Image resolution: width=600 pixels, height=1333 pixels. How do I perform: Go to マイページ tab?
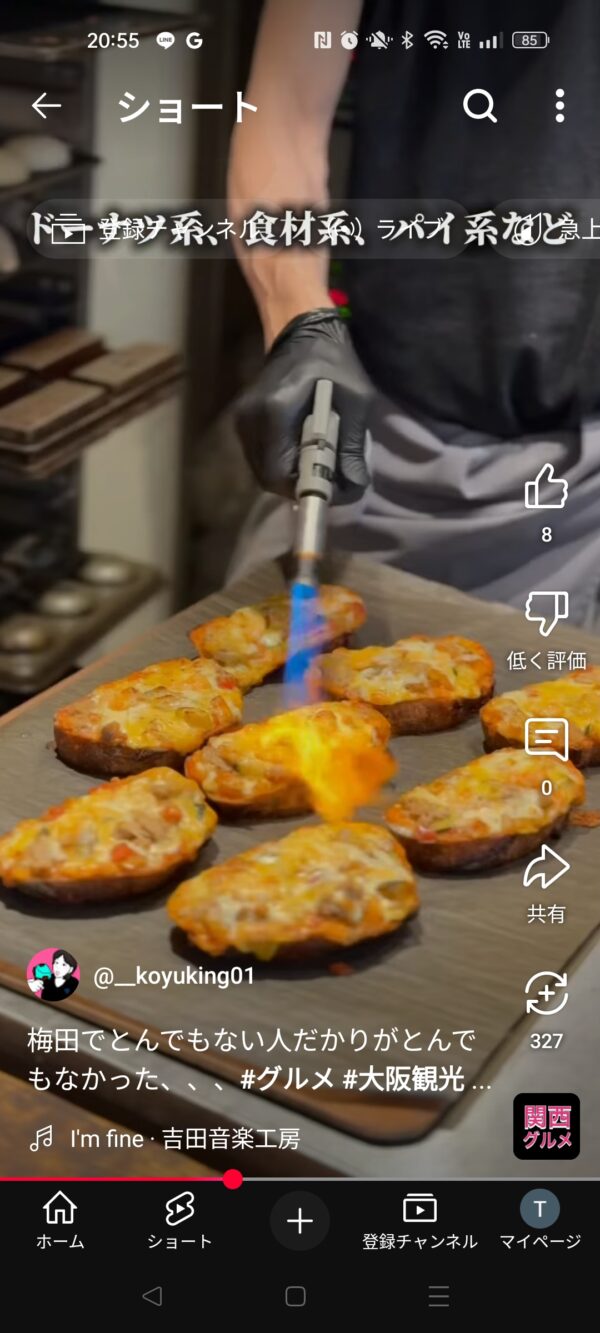(540, 1222)
